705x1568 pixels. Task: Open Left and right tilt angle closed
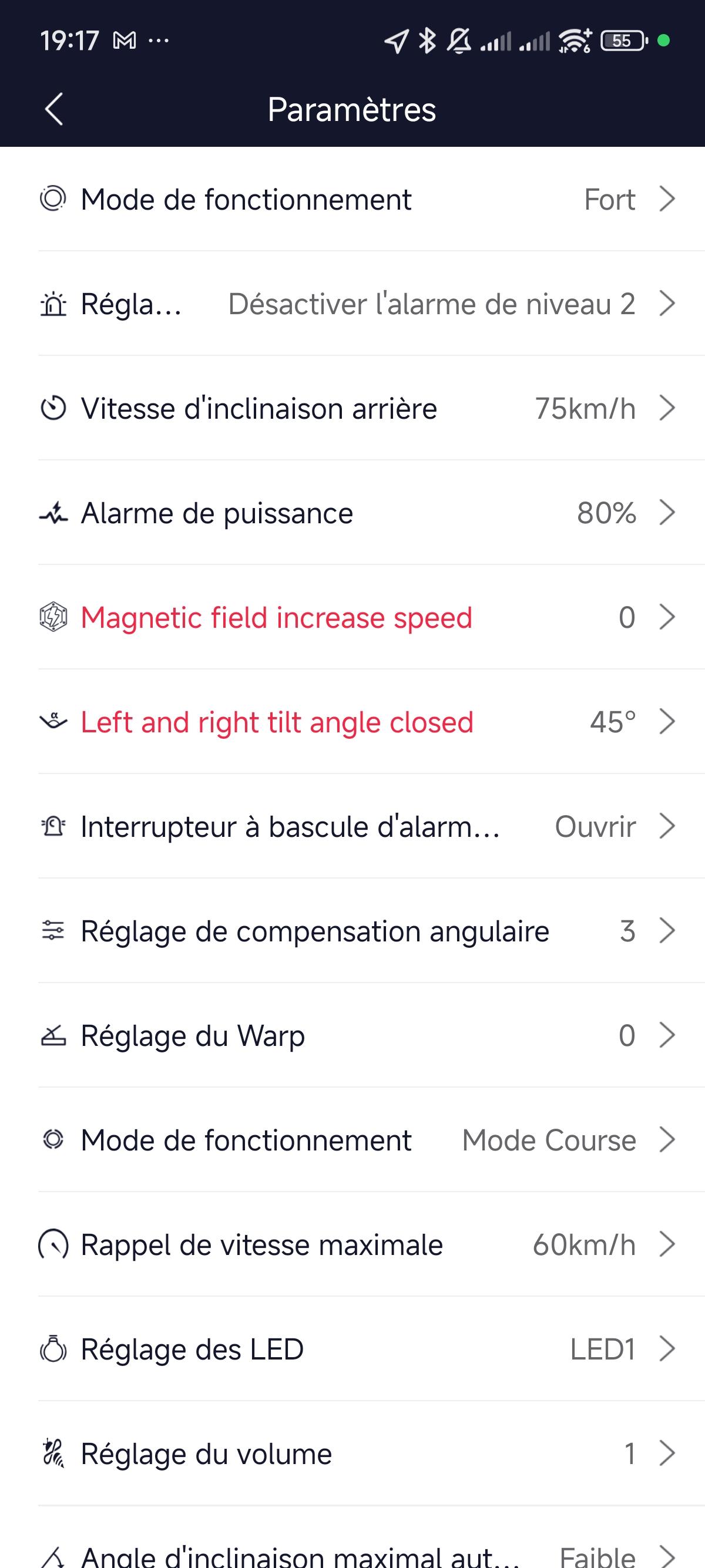pos(352,722)
